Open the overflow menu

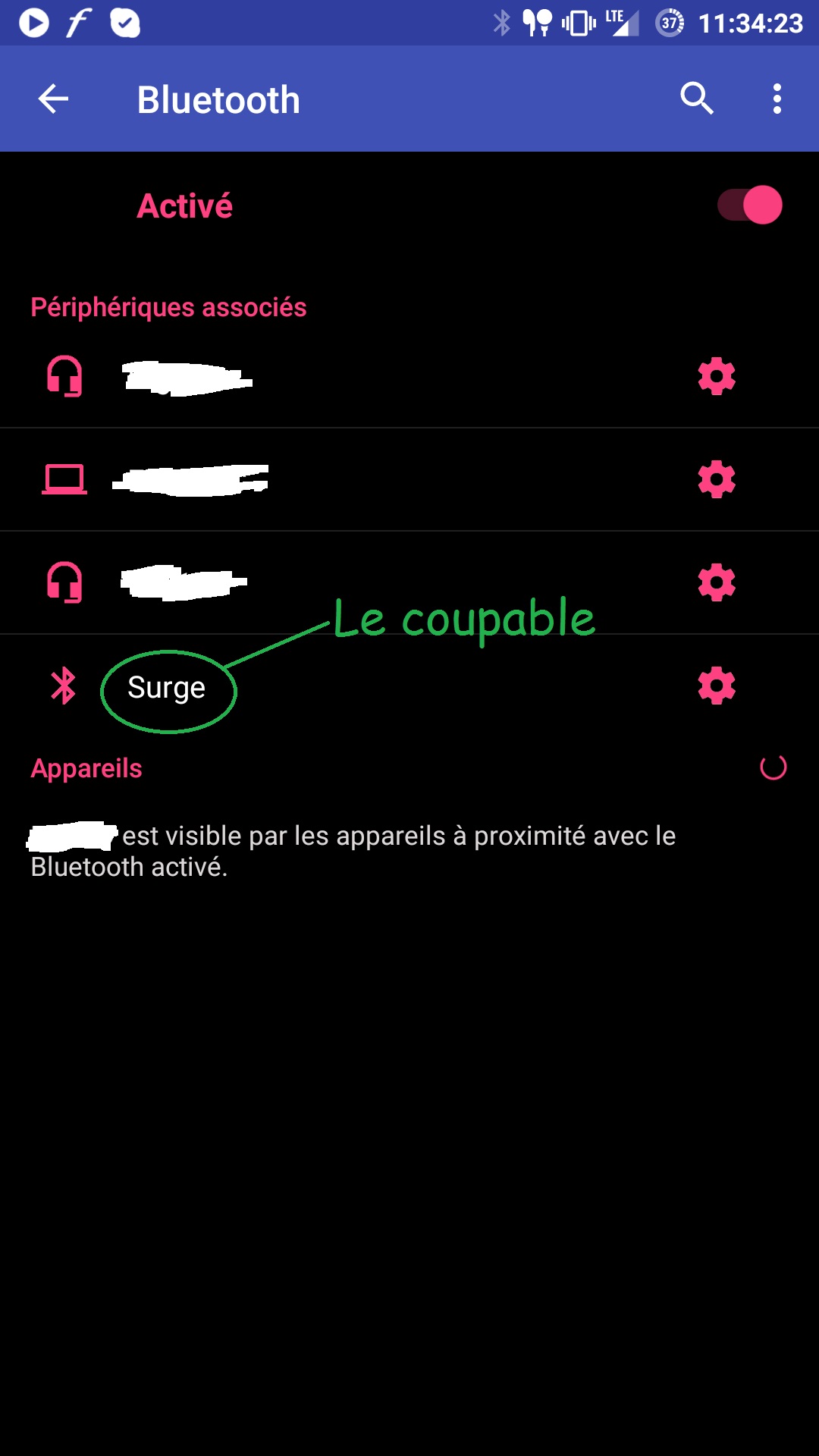pyautogui.click(x=777, y=99)
